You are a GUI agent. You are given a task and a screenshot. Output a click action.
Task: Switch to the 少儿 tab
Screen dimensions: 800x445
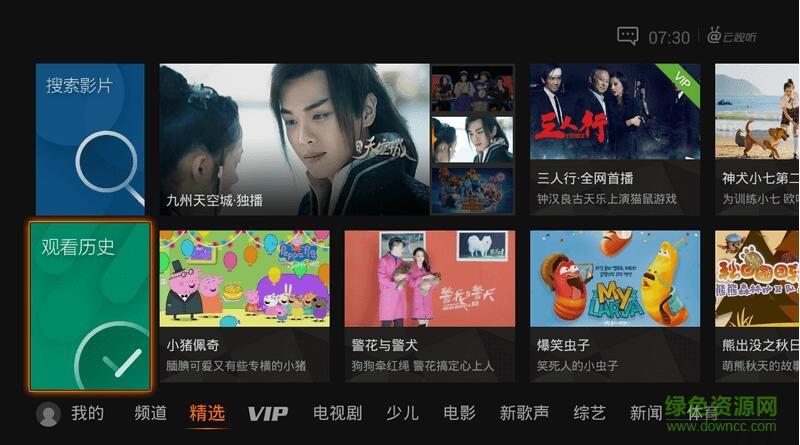(x=402, y=413)
